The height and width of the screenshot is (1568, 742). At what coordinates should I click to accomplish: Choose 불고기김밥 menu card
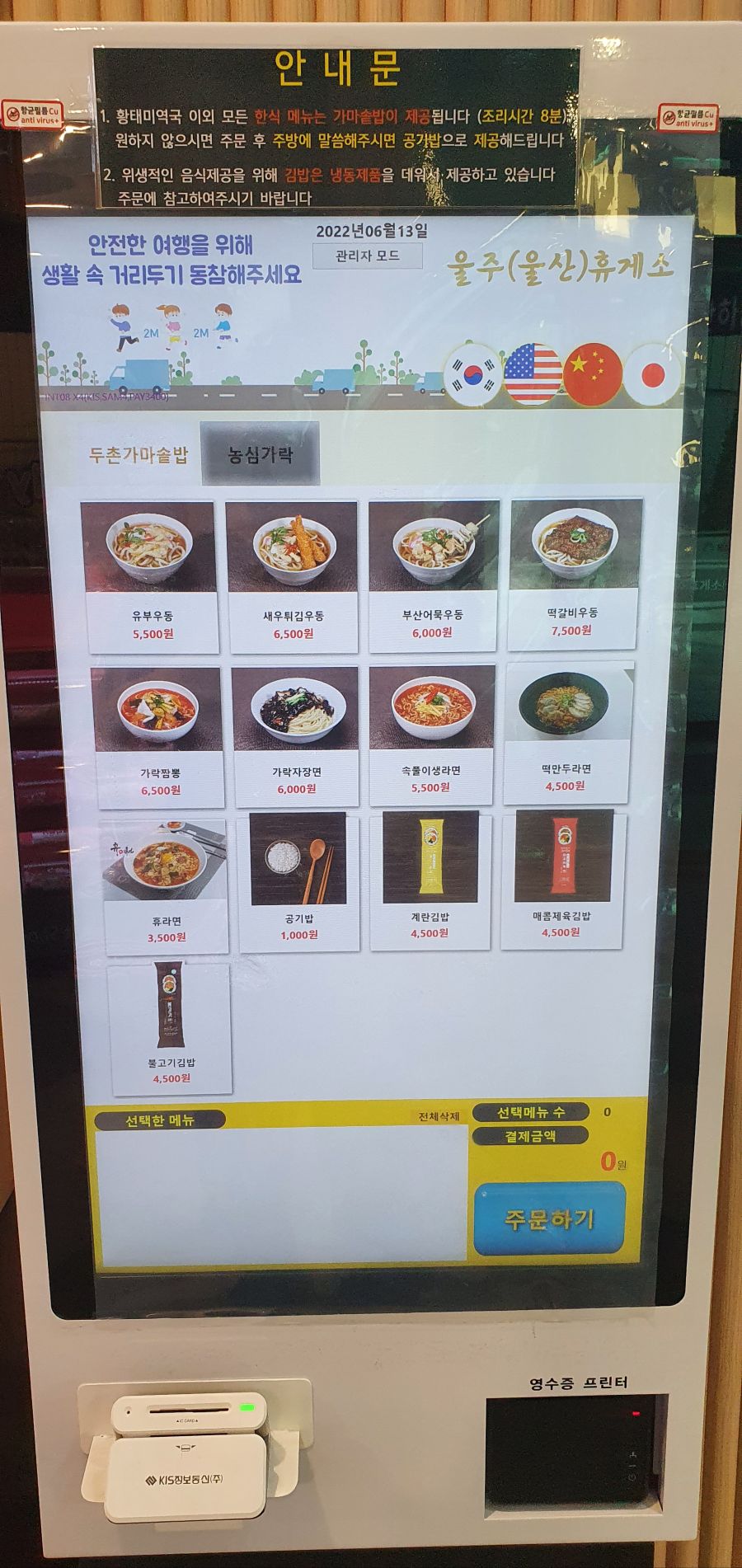tap(171, 1027)
